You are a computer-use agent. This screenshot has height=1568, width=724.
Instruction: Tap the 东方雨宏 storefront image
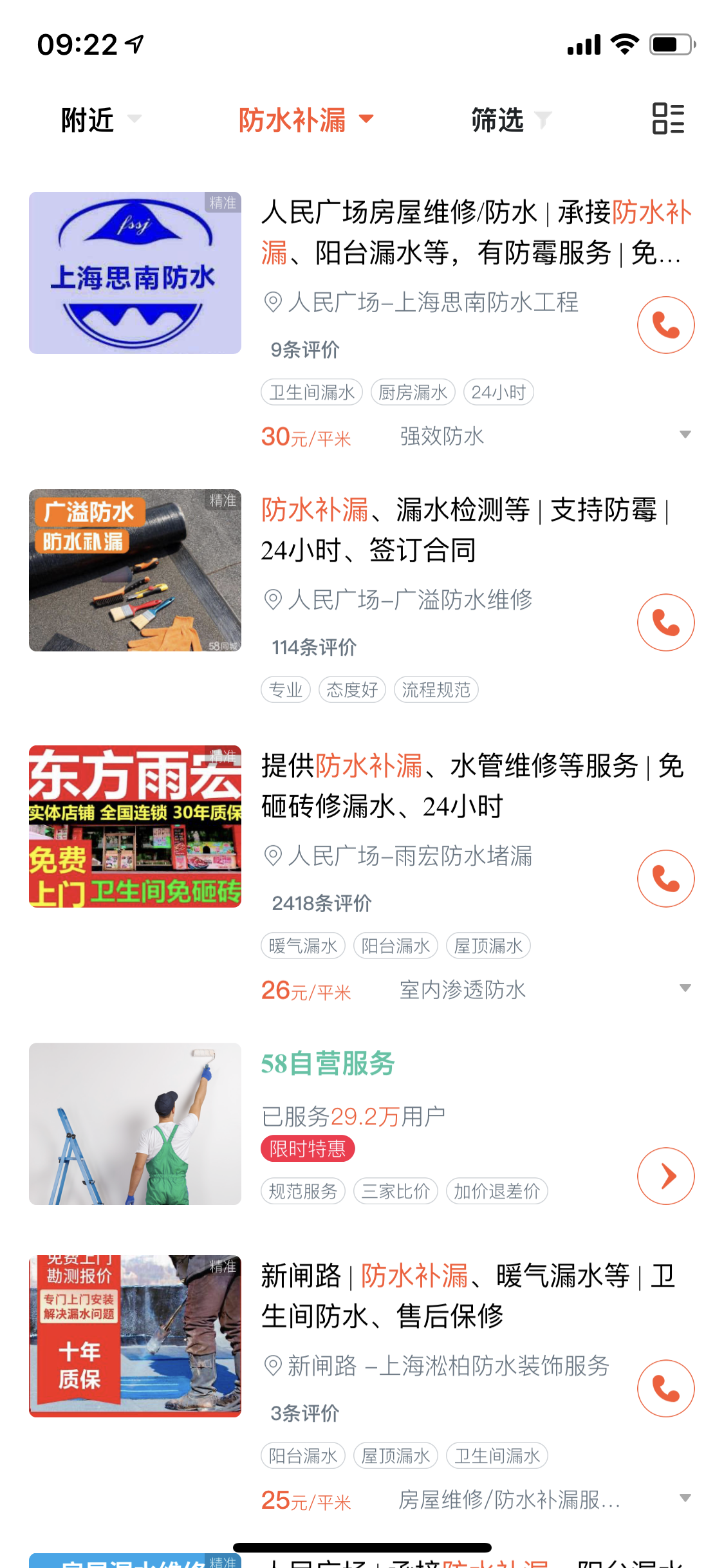tap(135, 826)
